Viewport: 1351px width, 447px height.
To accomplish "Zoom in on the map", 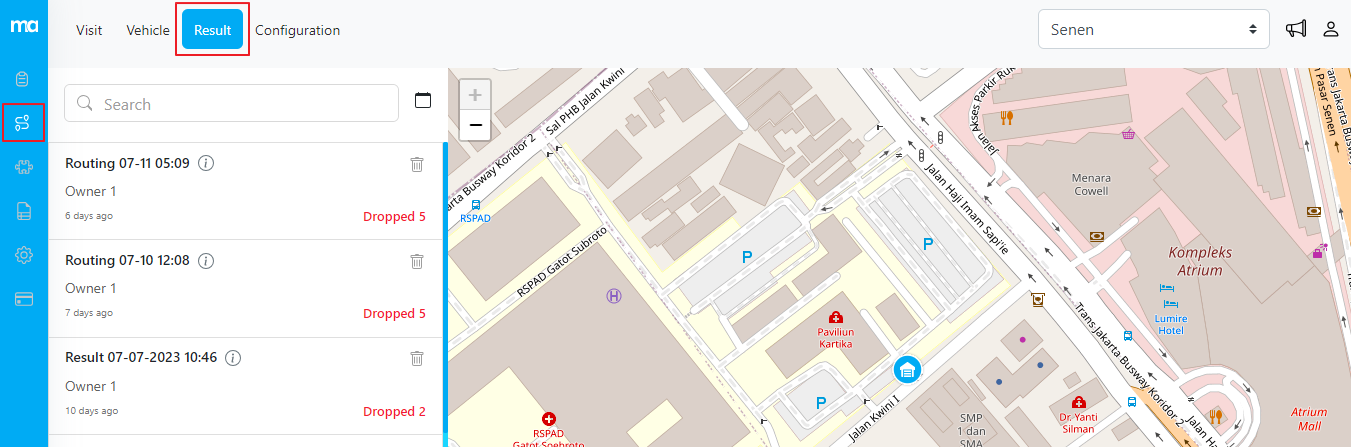I will (x=475, y=95).
